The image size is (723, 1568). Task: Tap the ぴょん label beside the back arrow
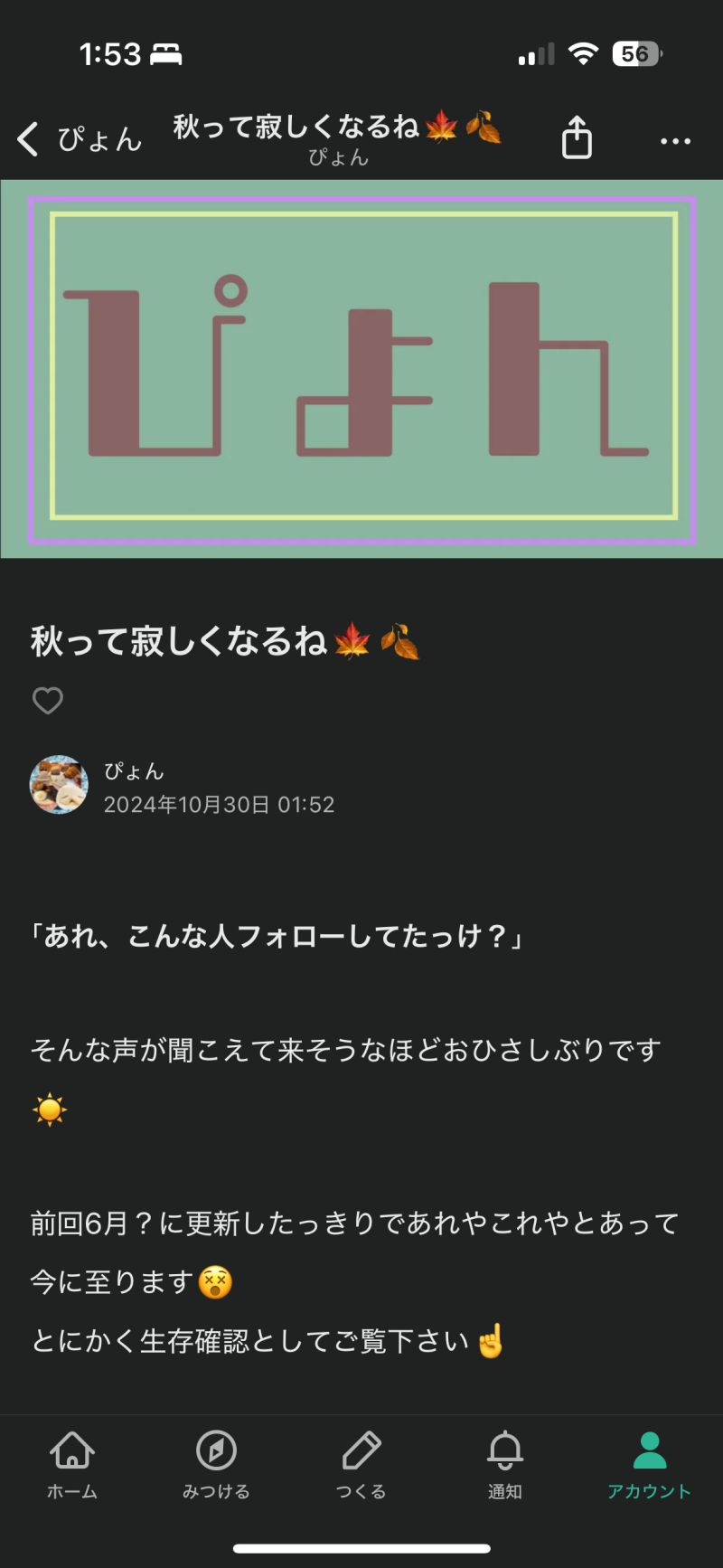[x=99, y=139]
